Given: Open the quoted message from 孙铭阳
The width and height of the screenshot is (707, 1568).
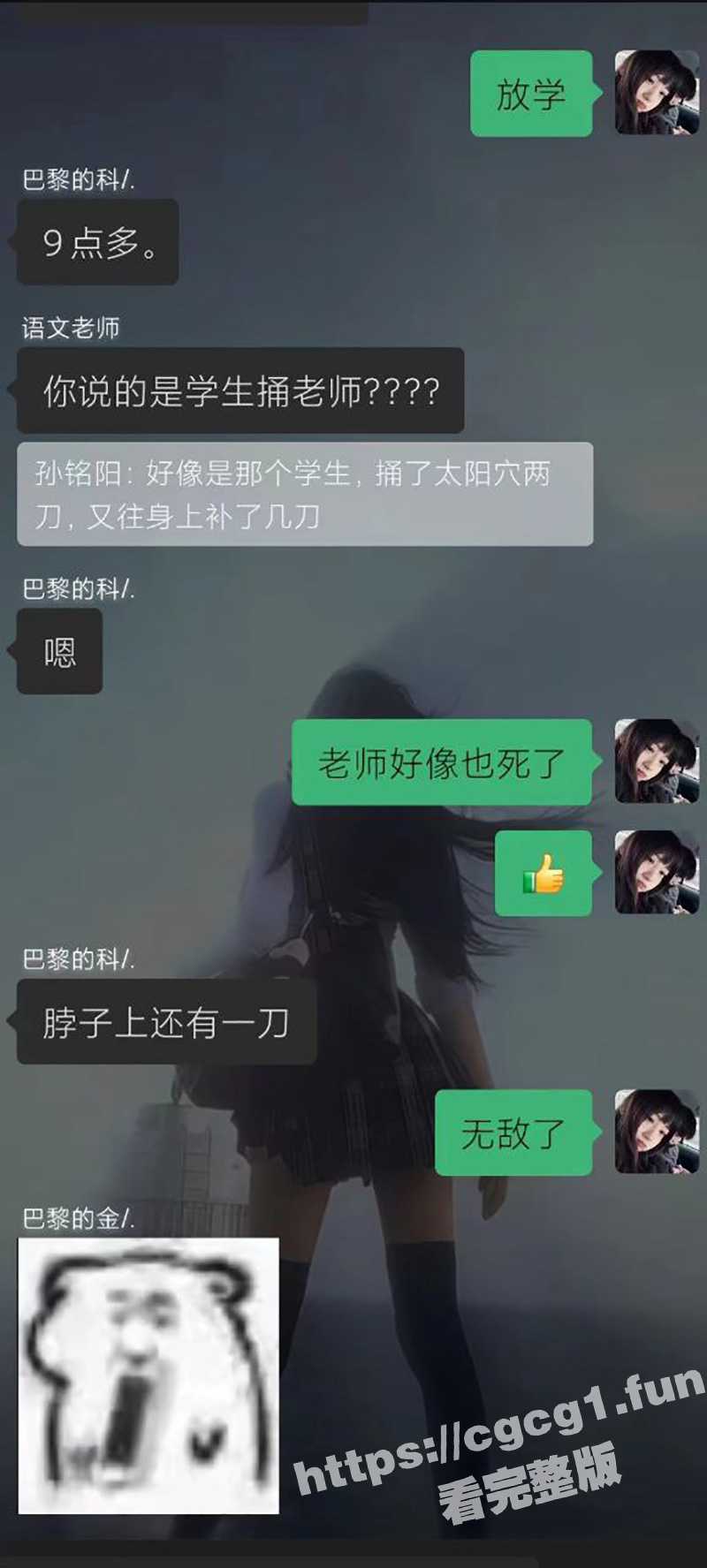Looking at the screenshot, I should [x=304, y=494].
